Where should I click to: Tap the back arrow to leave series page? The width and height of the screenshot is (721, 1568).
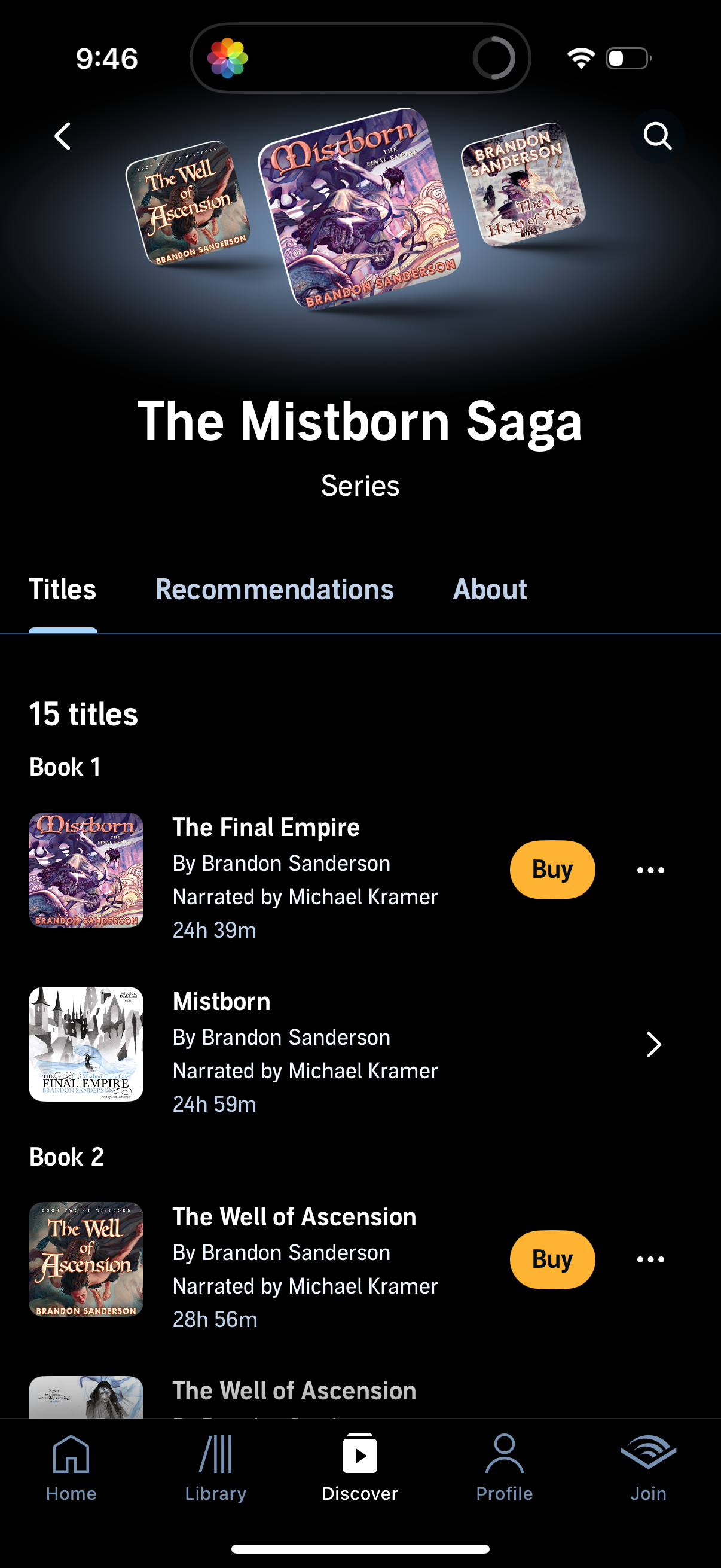(63, 135)
